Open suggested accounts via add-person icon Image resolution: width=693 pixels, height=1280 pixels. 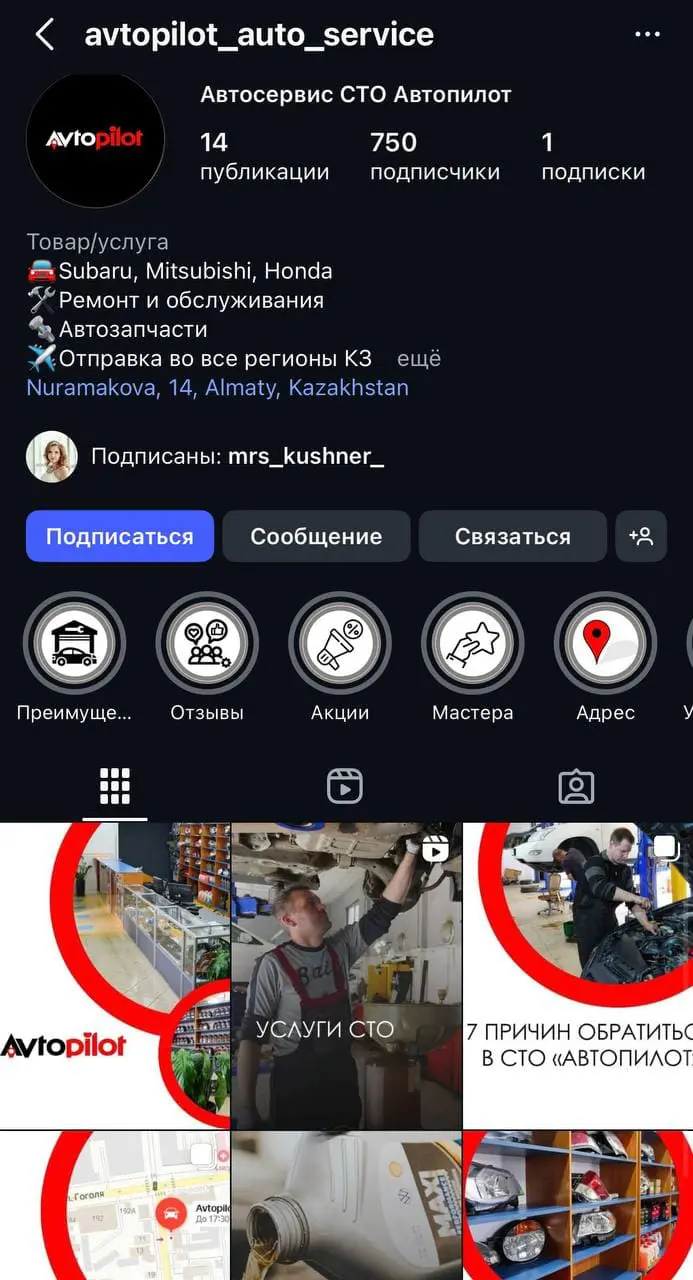(x=641, y=536)
